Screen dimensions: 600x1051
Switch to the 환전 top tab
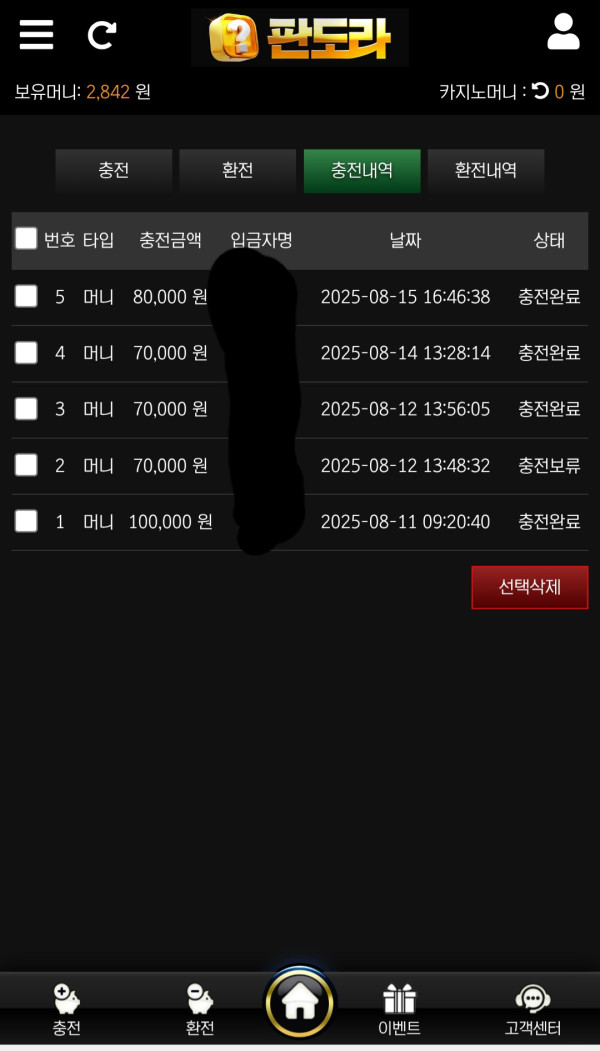[238, 171]
